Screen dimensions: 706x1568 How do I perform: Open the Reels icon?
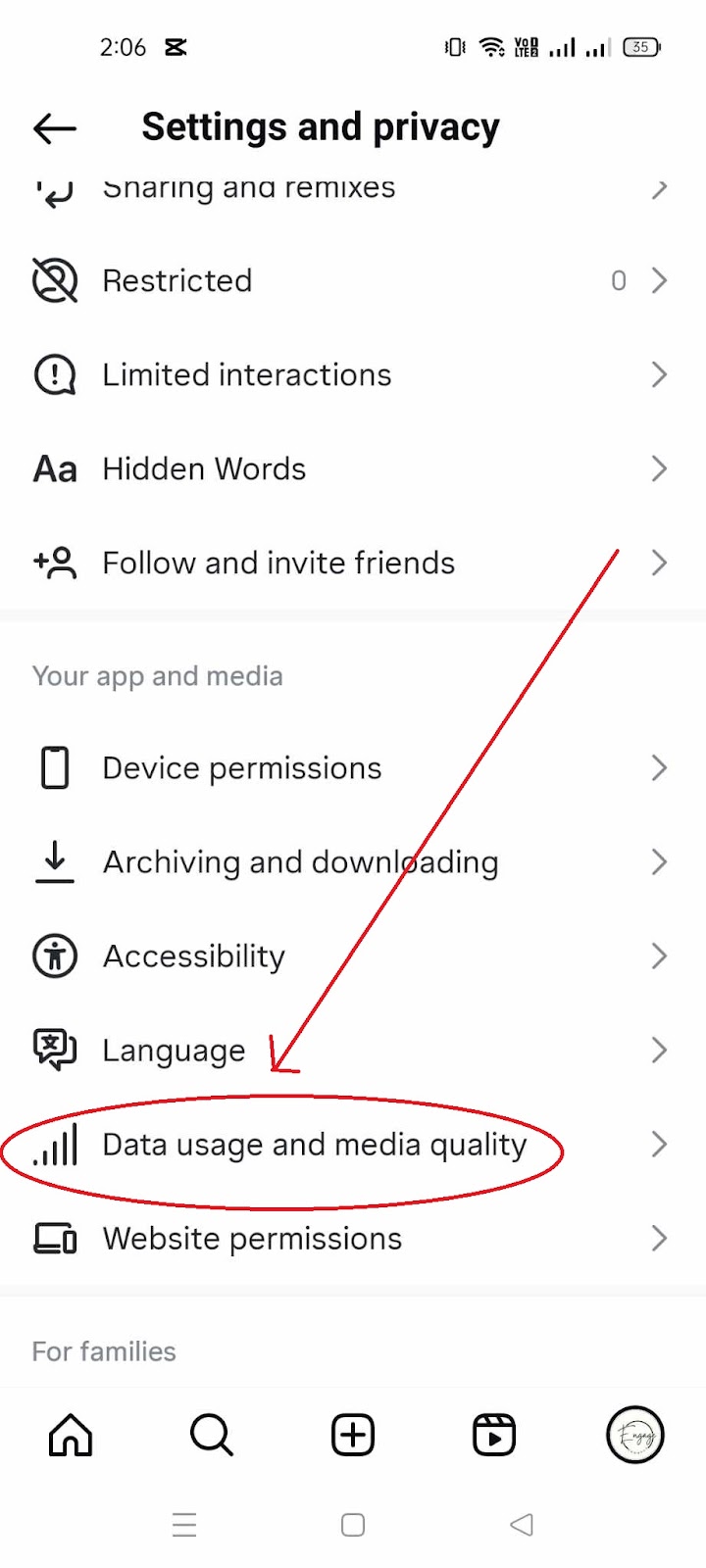pos(493,1435)
